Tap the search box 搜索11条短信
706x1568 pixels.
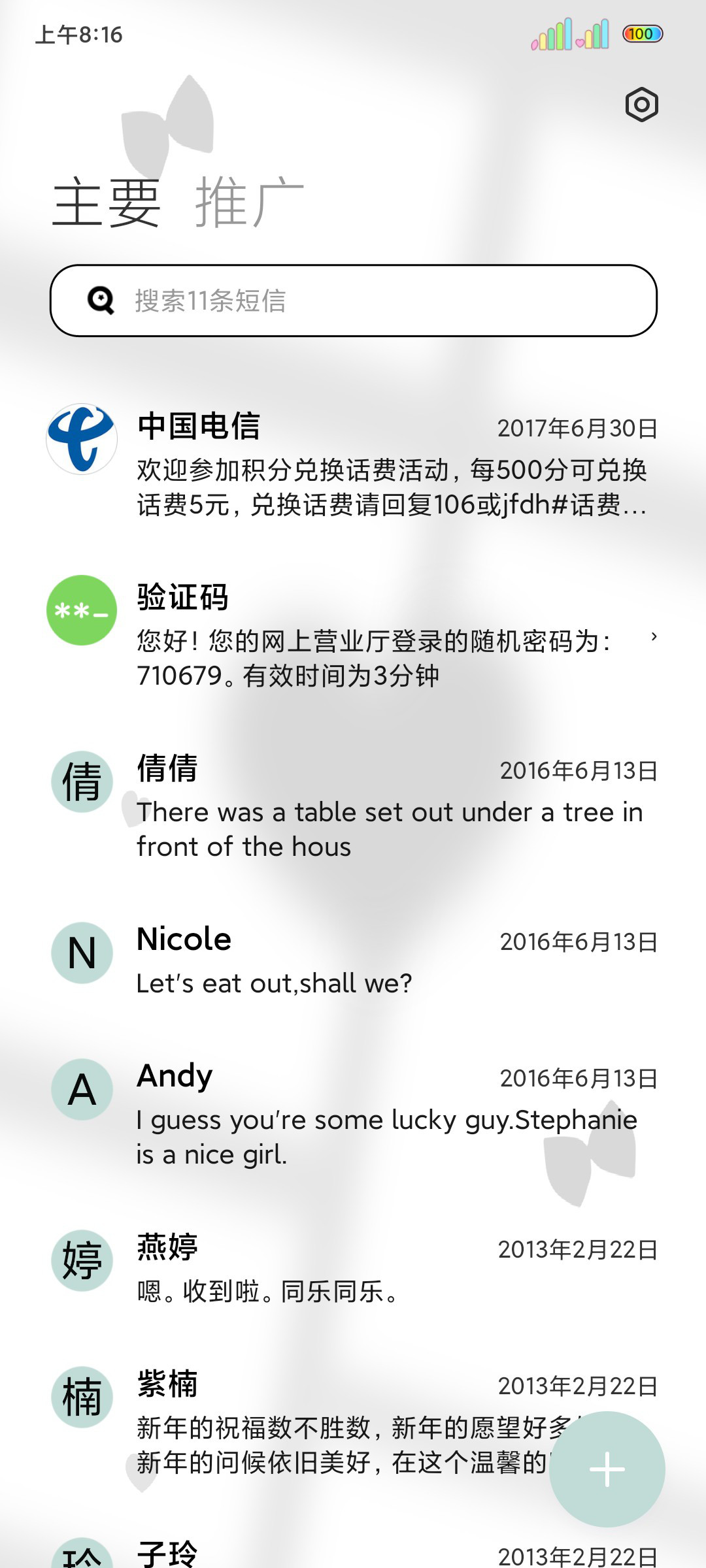[354, 301]
